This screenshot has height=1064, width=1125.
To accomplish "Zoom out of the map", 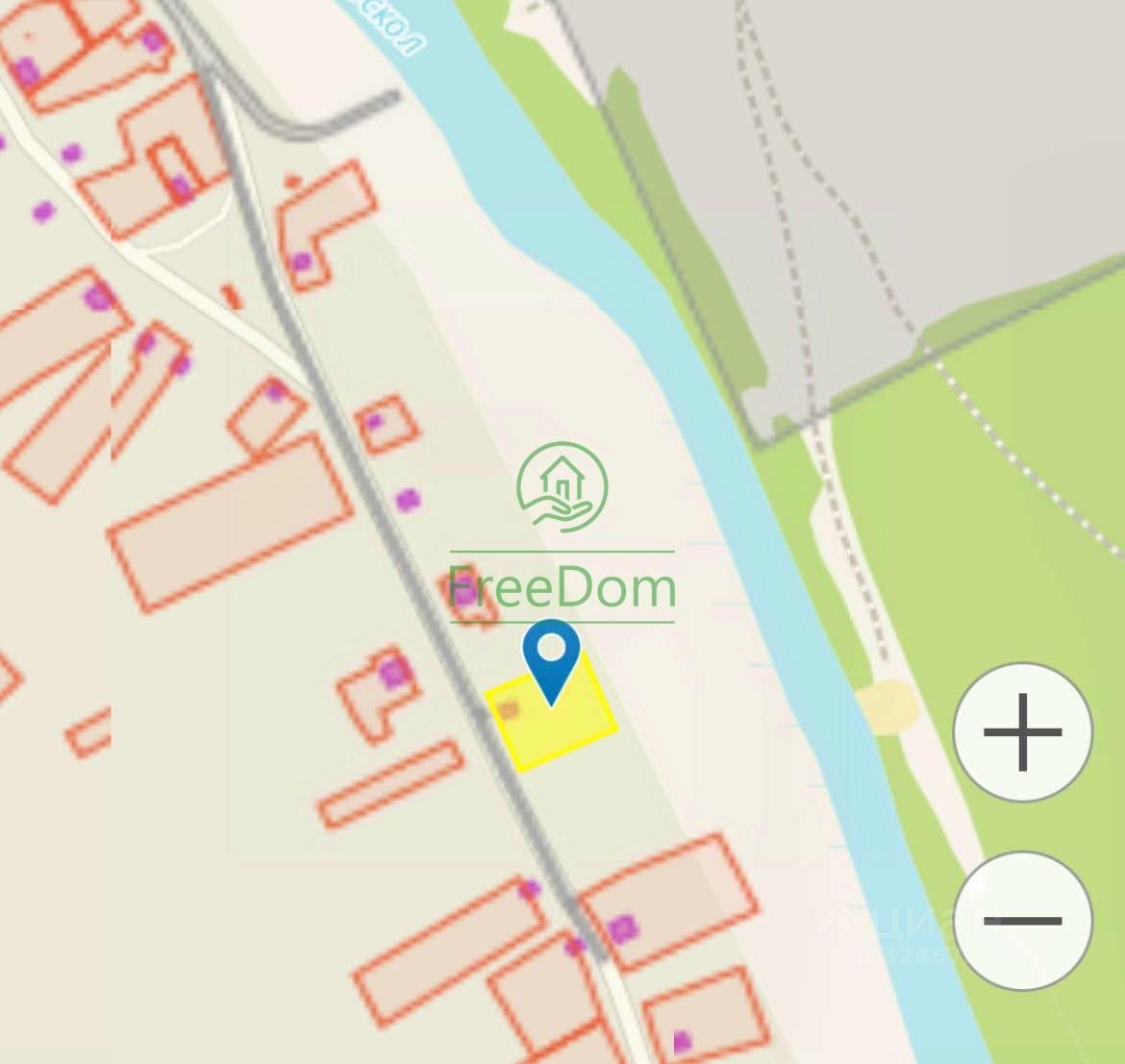I will (x=1022, y=920).
